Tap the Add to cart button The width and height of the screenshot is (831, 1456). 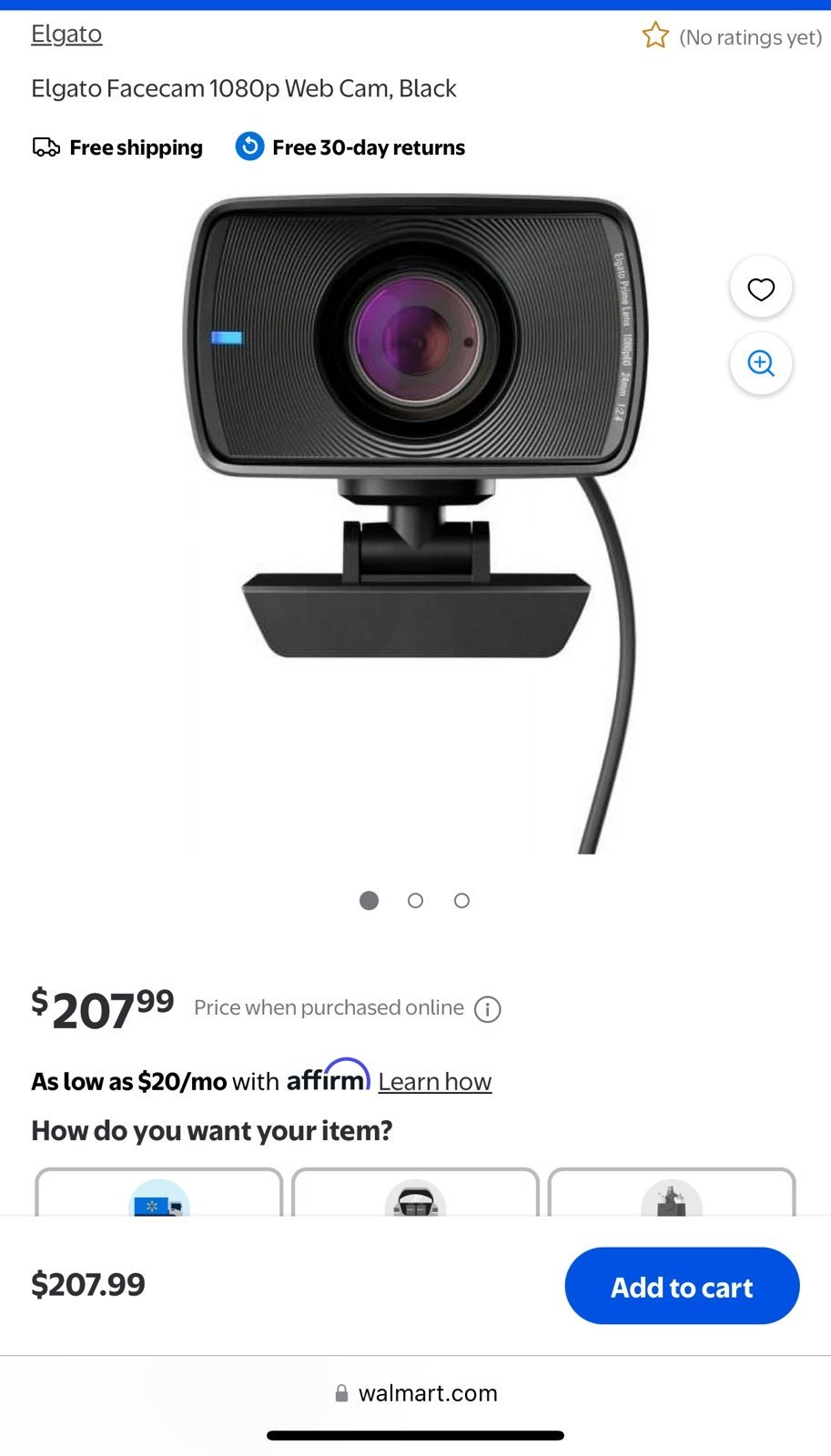pos(682,1286)
